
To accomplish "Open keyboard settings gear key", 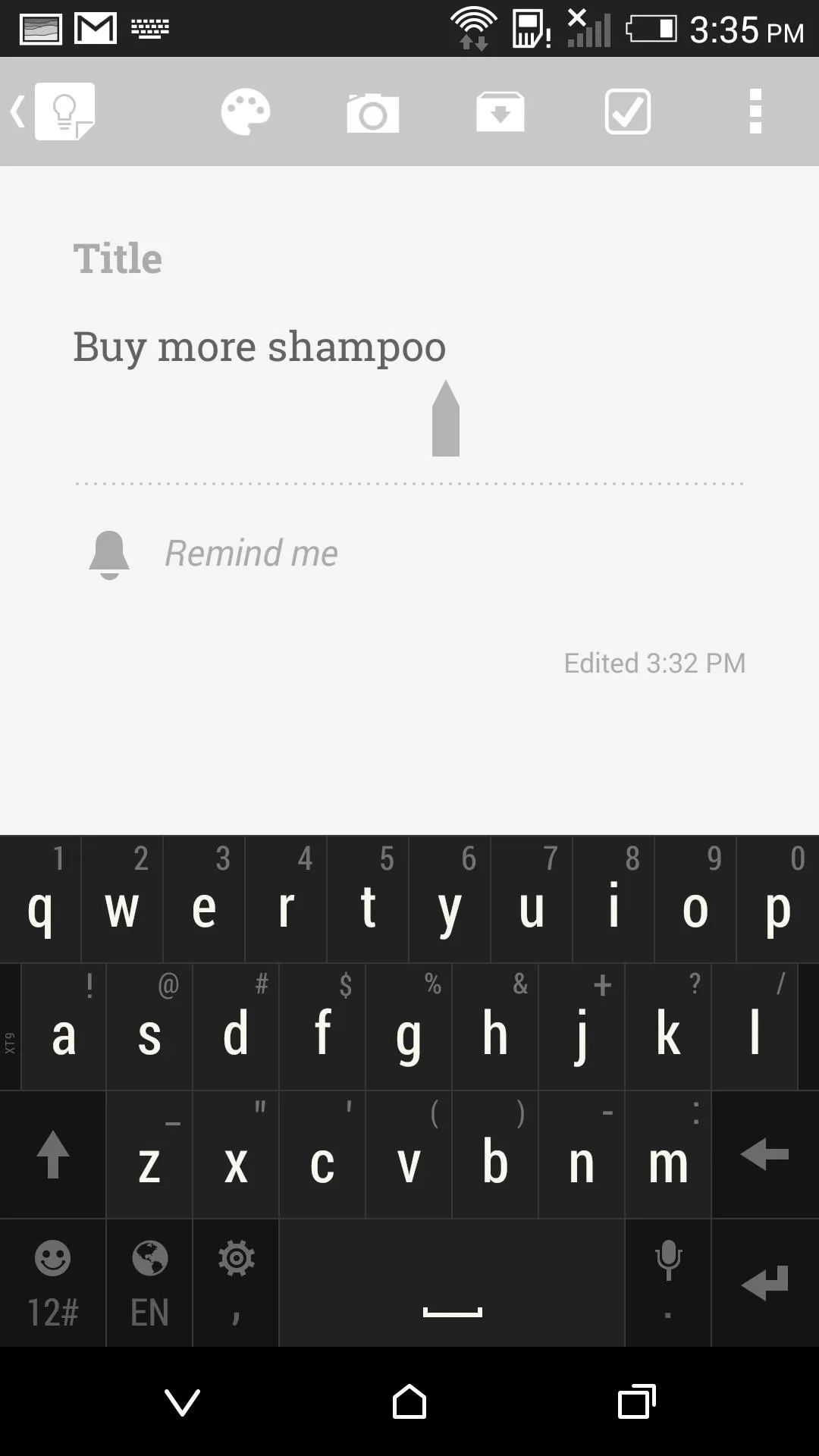I will [236, 1283].
